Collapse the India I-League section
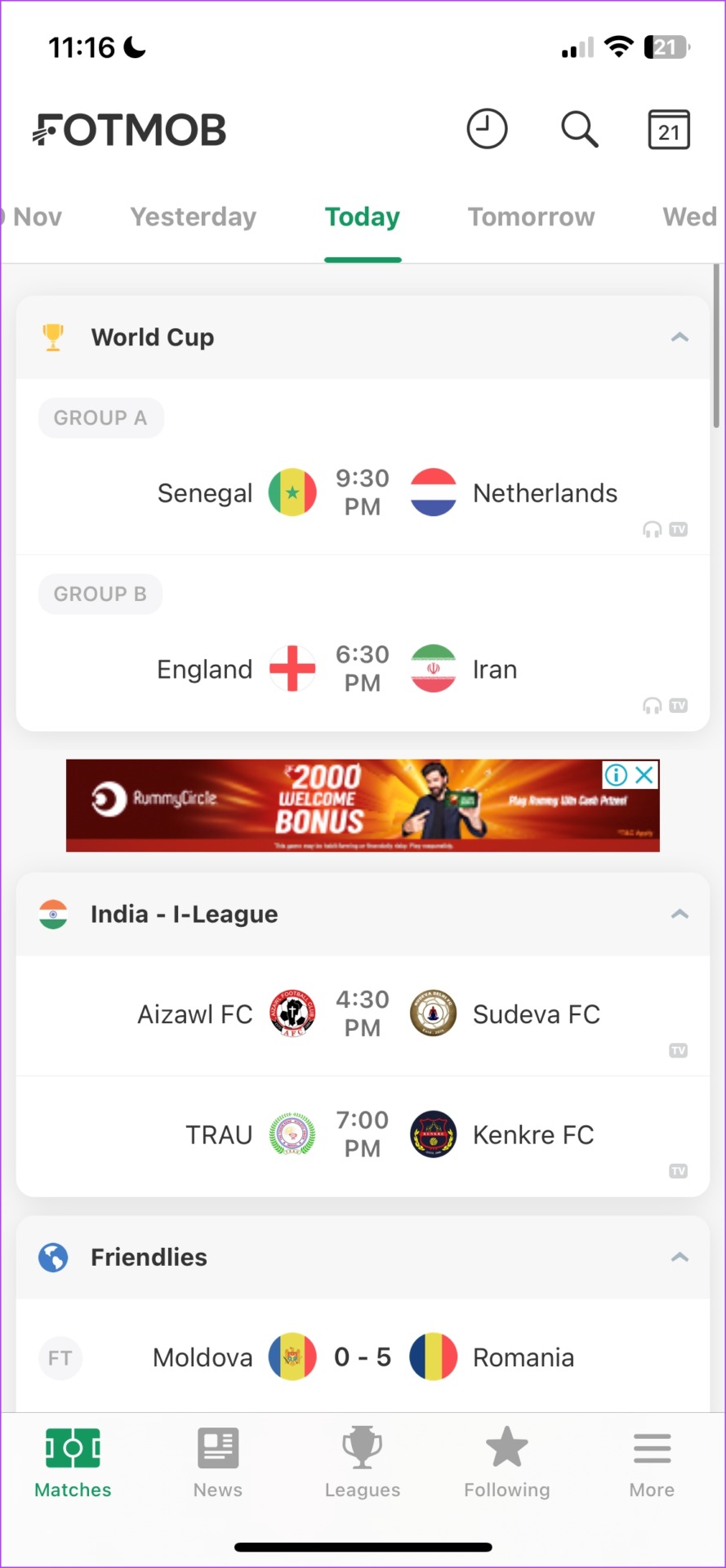This screenshot has height=1568, width=726. (x=679, y=914)
